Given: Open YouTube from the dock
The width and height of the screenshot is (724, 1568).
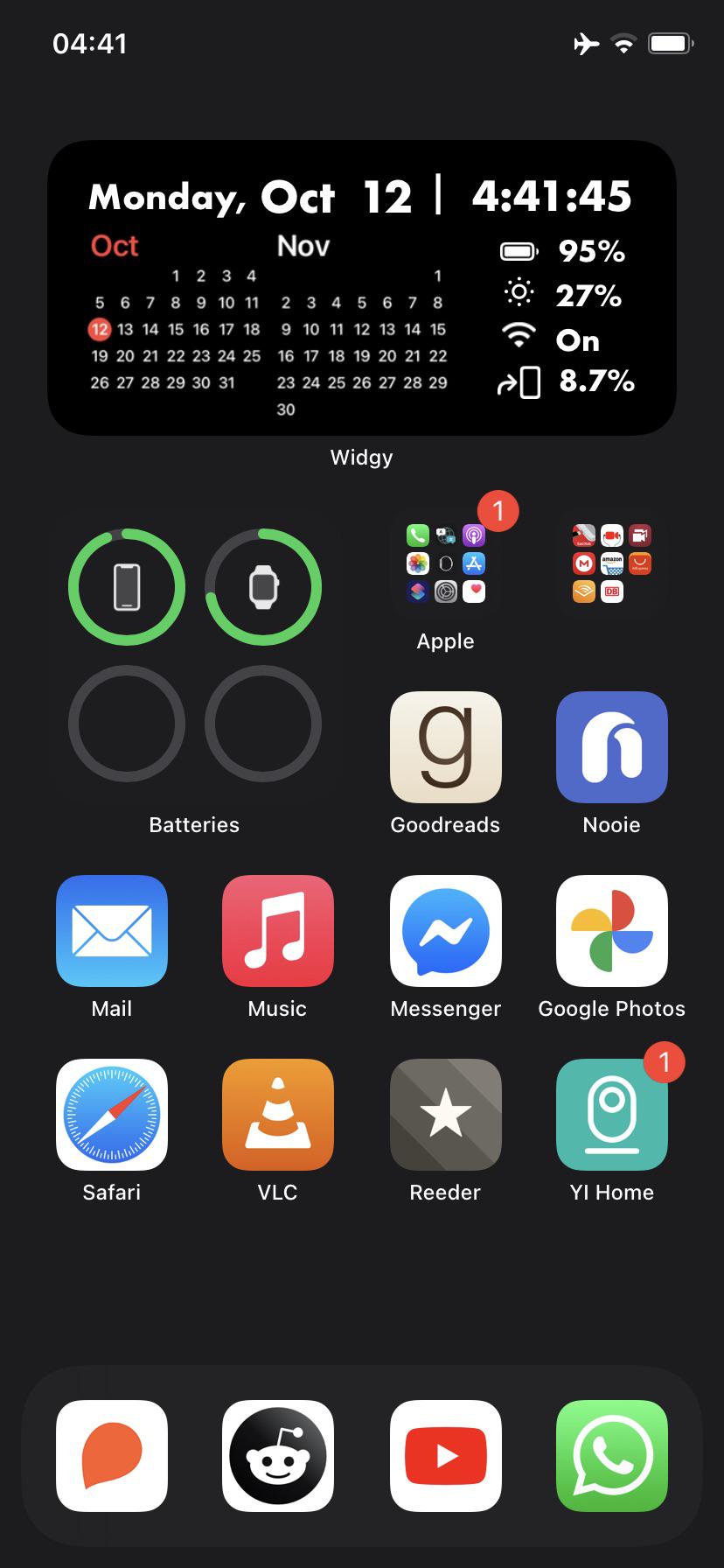Looking at the screenshot, I should (x=445, y=1456).
